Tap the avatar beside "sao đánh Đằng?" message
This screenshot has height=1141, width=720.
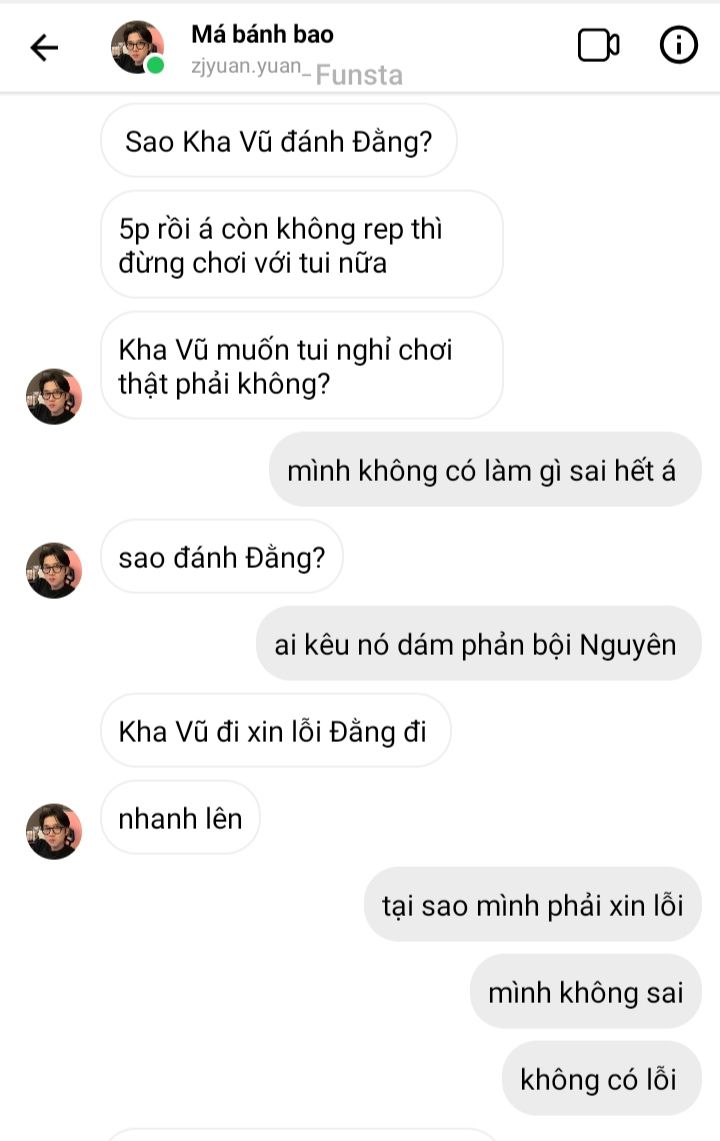coord(53,570)
